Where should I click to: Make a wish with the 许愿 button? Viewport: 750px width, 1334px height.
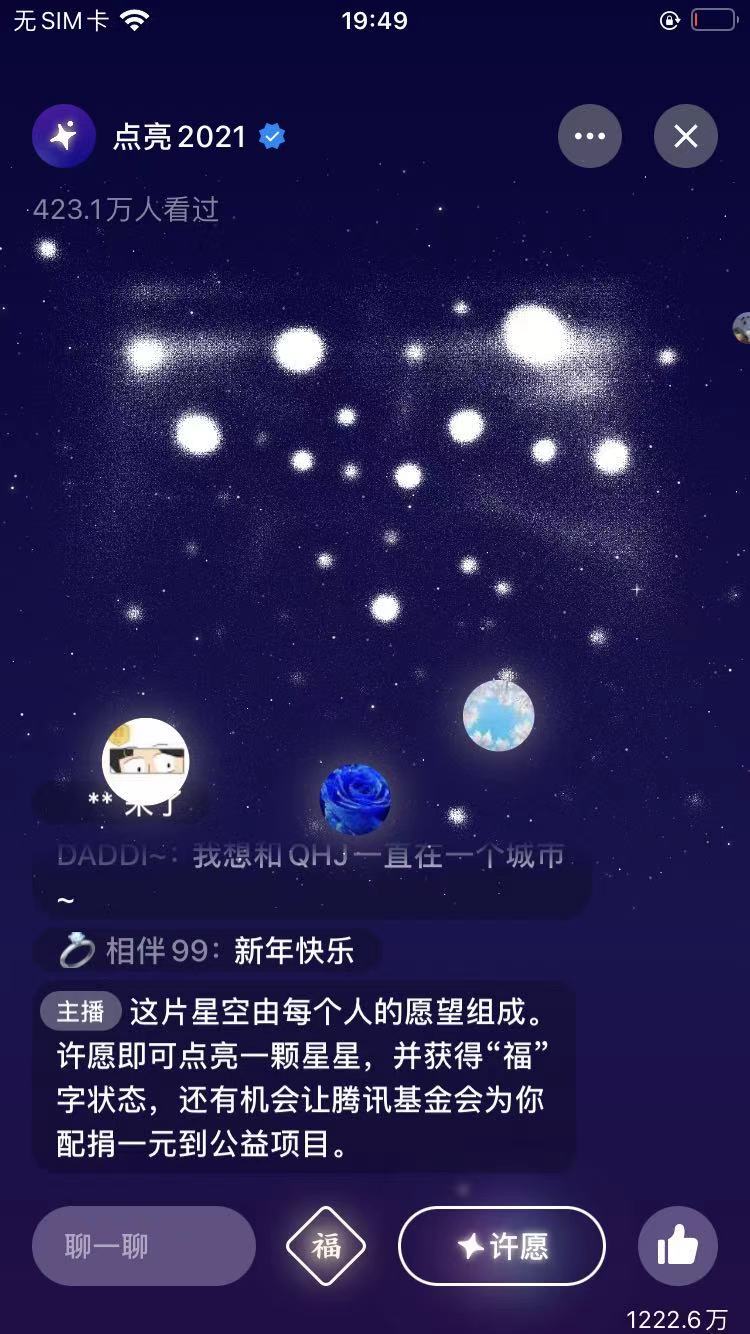(502, 1246)
